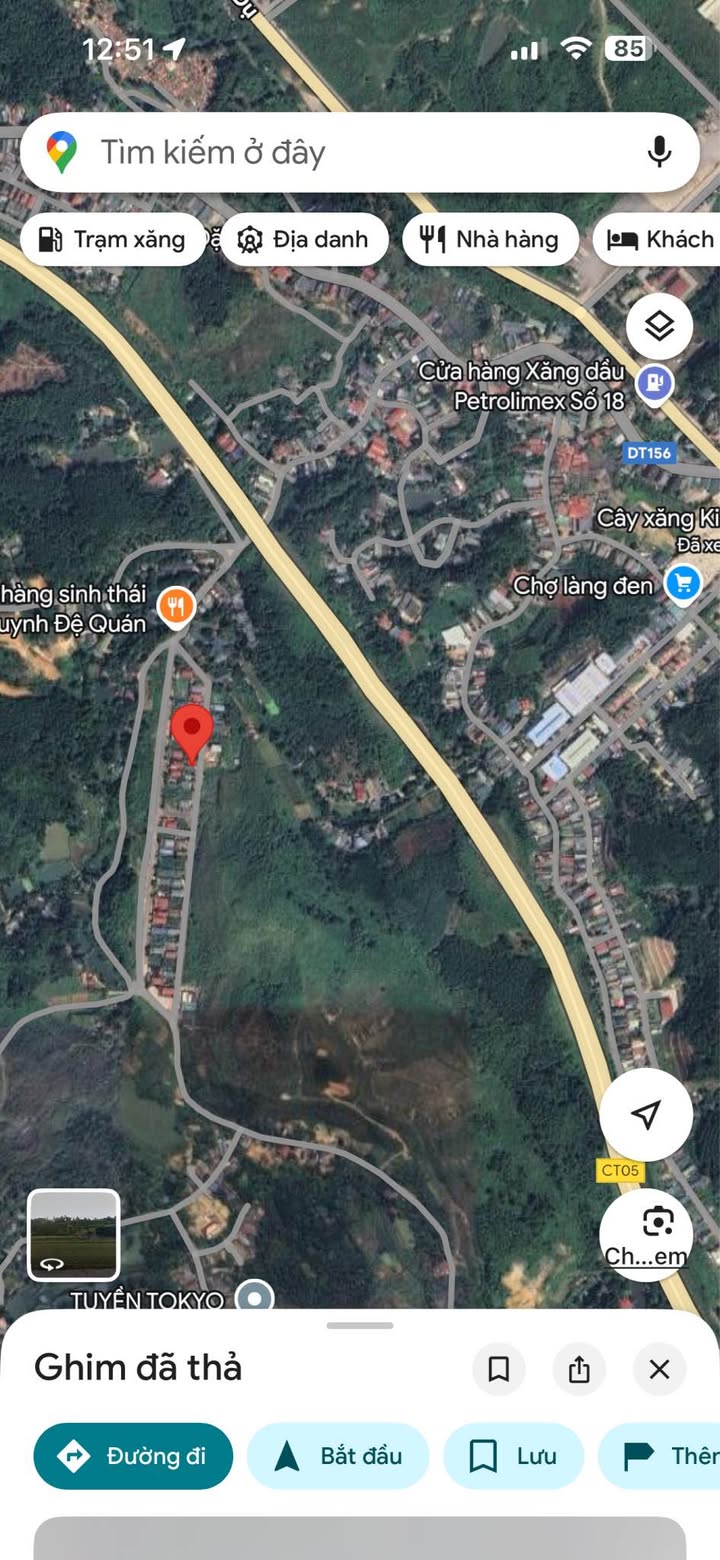Image resolution: width=720 pixels, height=1560 pixels.
Task: Share the dropped pin
Action: [x=579, y=1369]
